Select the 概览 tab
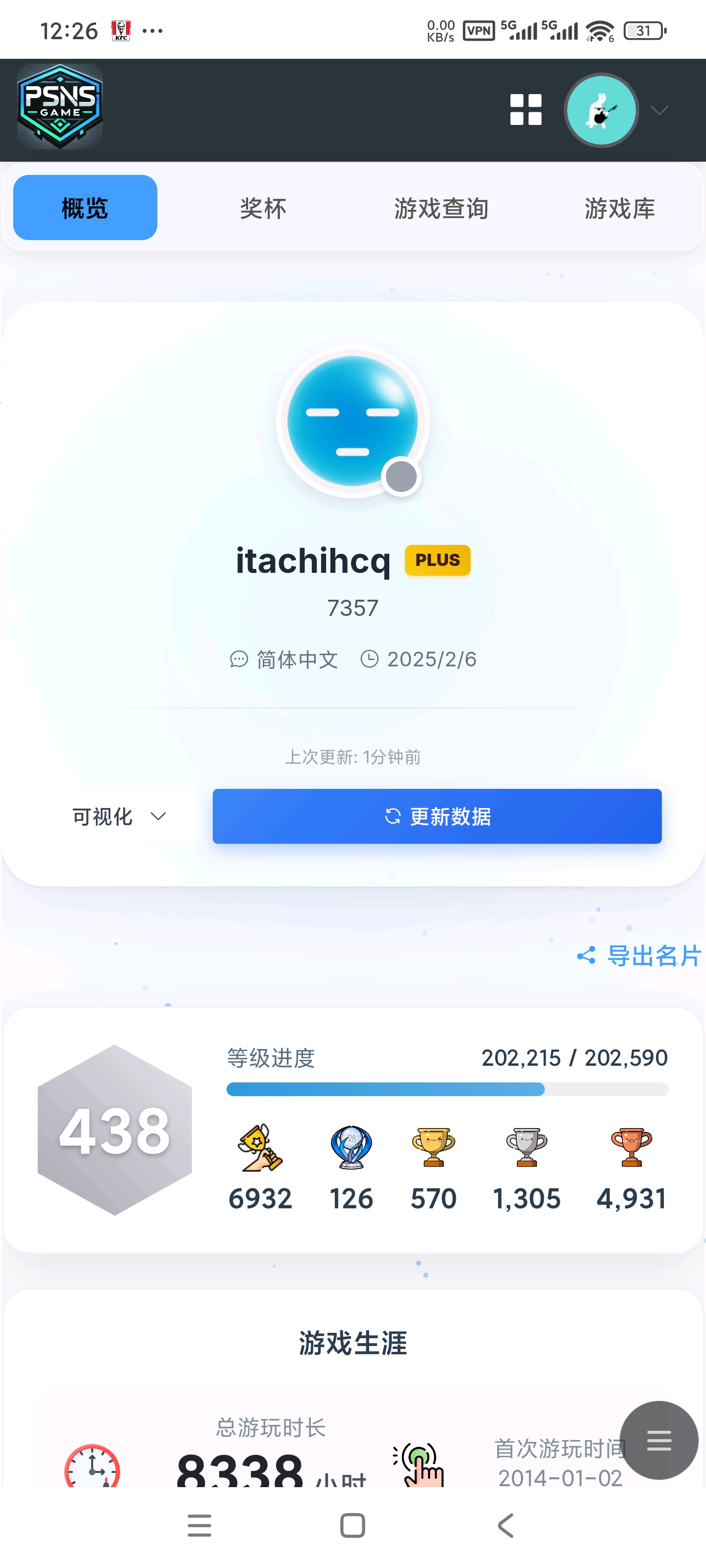 [x=85, y=208]
